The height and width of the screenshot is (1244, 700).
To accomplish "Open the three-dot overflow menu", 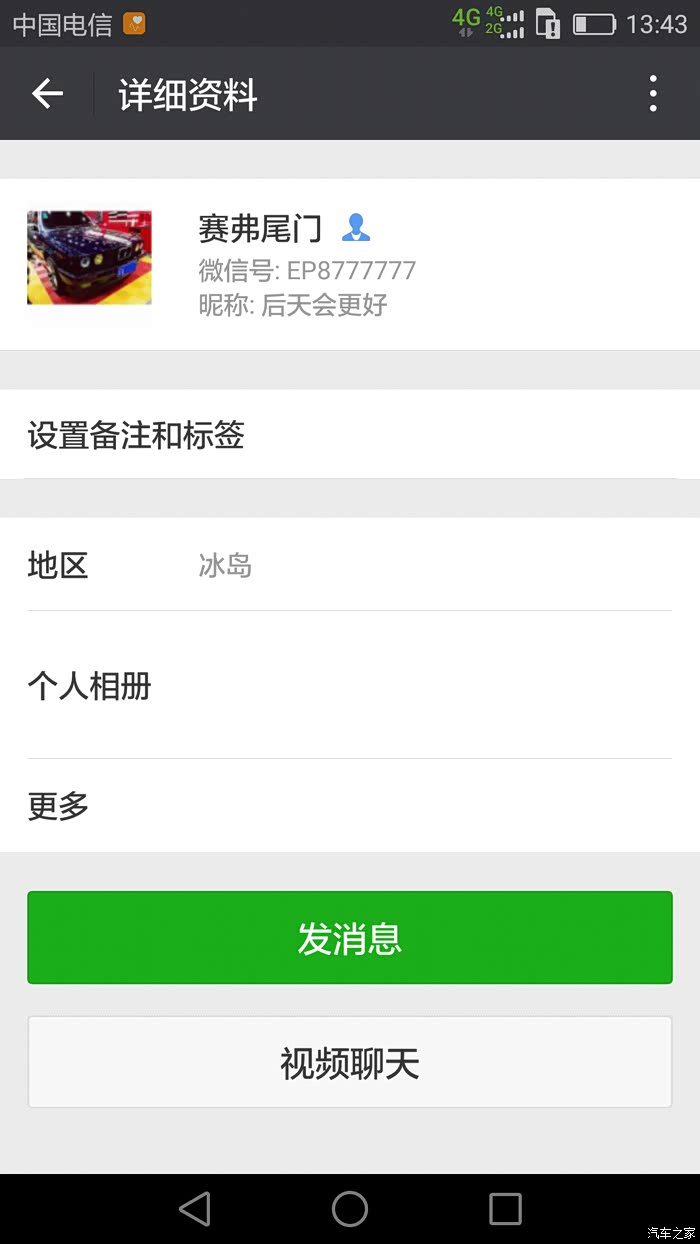I will click(x=653, y=94).
